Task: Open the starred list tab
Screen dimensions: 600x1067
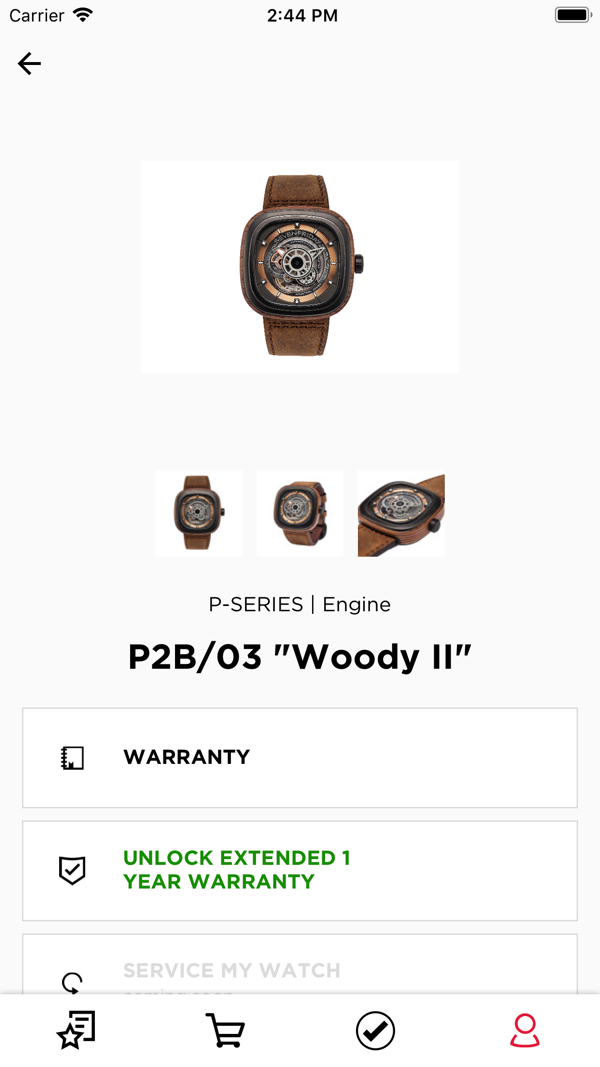Action: click(x=76, y=1030)
